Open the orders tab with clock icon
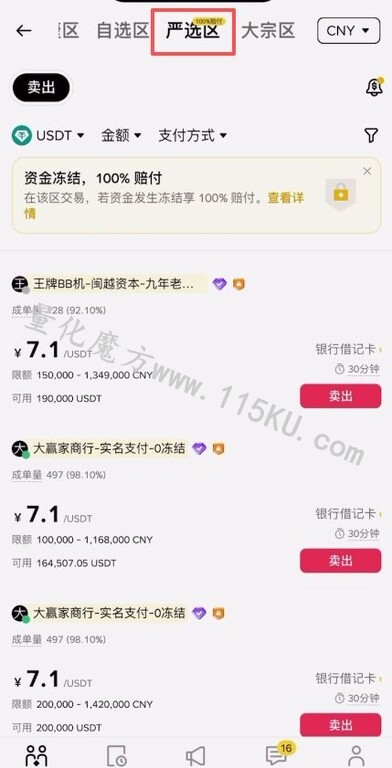 (x=117, y=755)
